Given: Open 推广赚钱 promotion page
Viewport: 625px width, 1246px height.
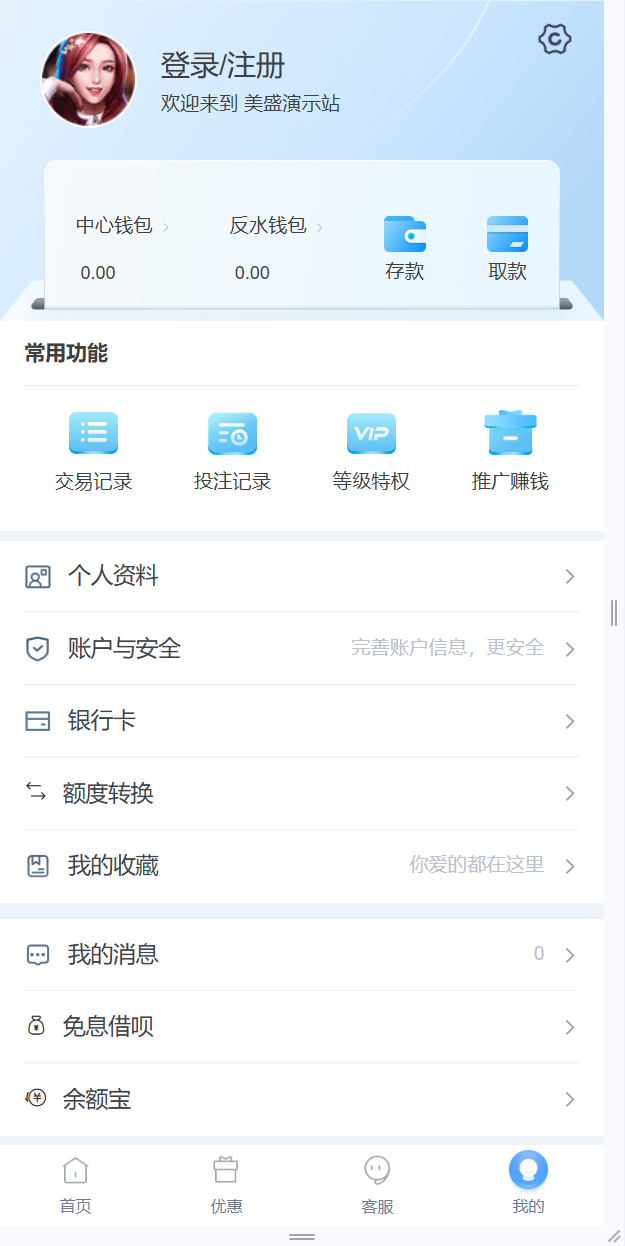Looking at the screenshot, I should (510, 452).
